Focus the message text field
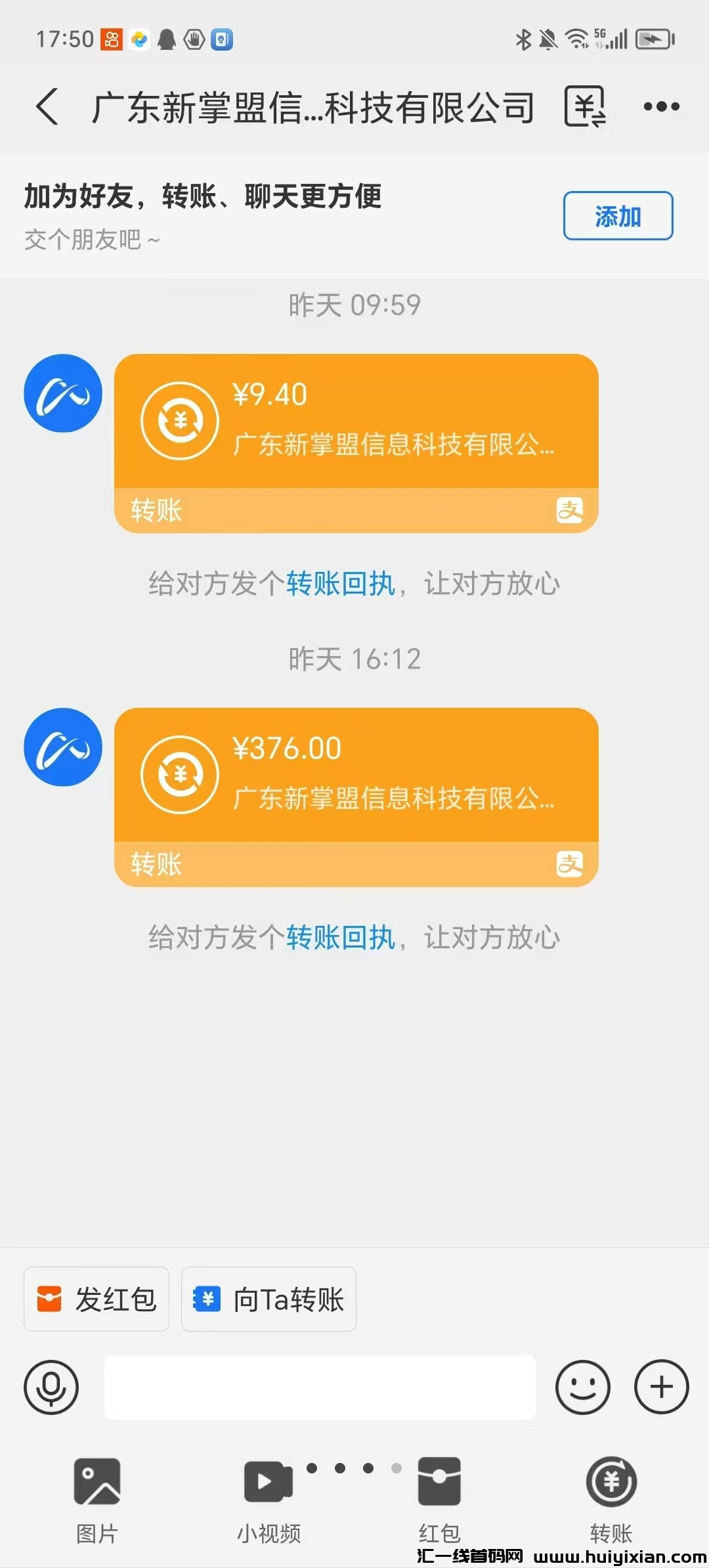 coord(320,1387)
